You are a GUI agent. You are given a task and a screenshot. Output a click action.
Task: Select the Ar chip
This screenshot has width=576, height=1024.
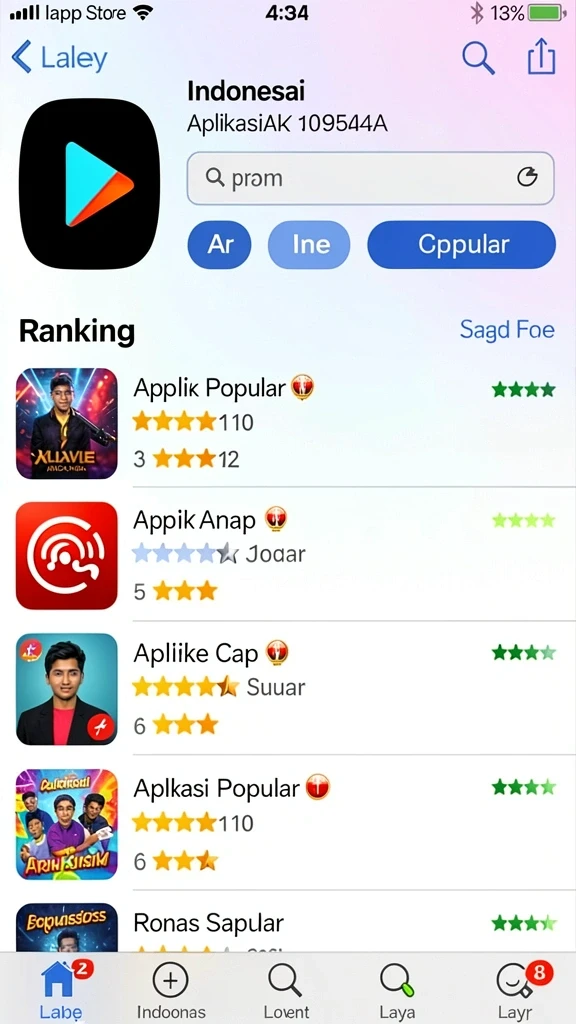[x=219, y=245]
